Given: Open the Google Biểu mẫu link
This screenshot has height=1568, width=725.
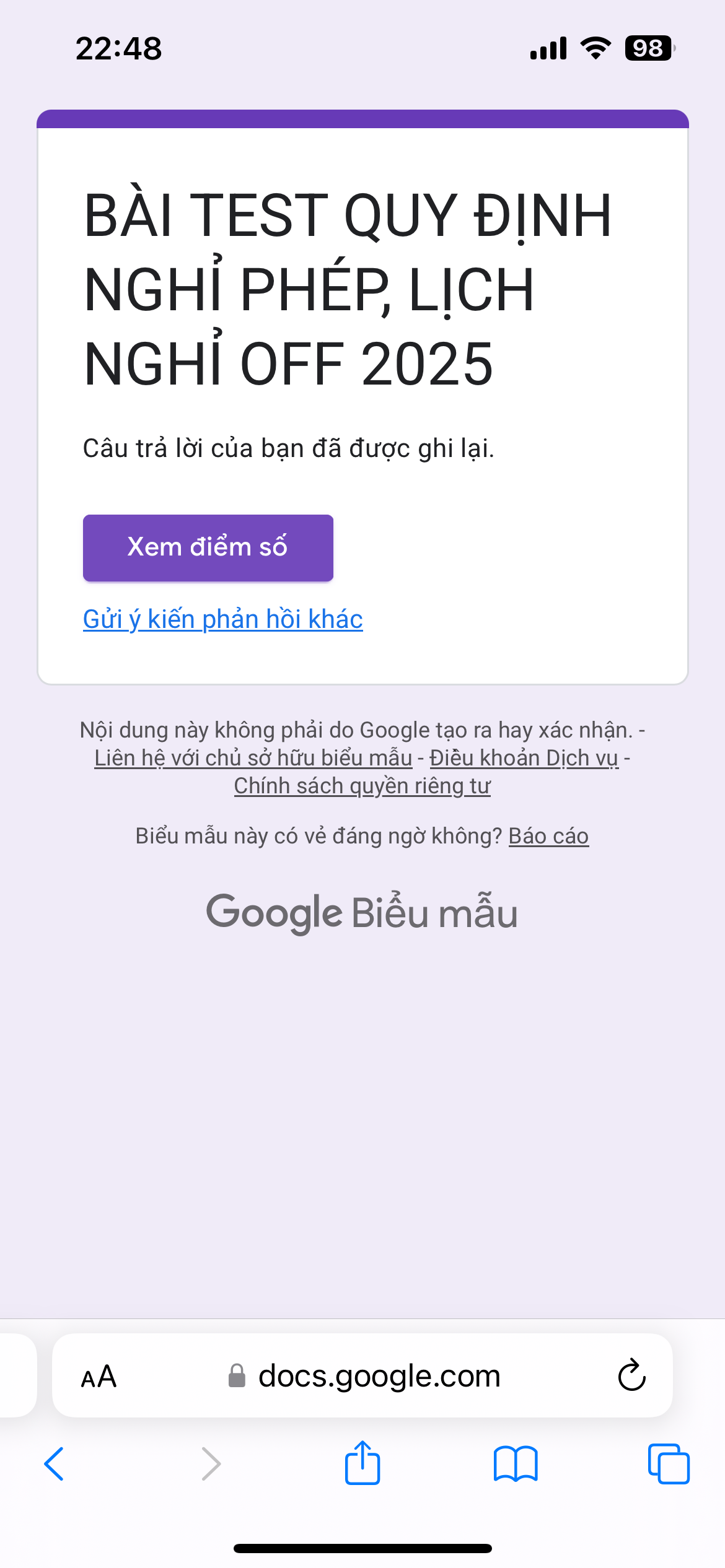Looking at the screenshot, I should (x=362, y=913).
